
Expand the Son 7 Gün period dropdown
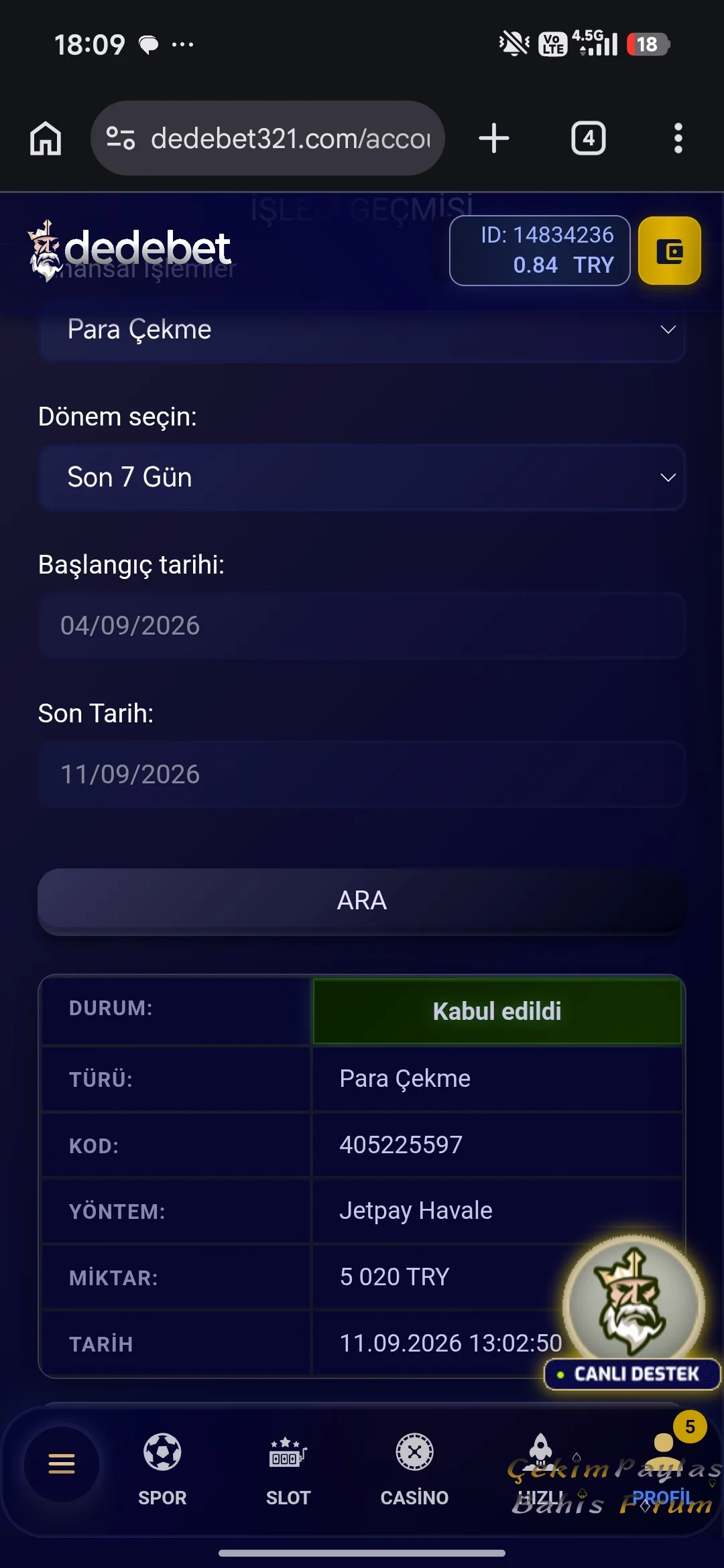pyautogui.click(x=362, y=477)
